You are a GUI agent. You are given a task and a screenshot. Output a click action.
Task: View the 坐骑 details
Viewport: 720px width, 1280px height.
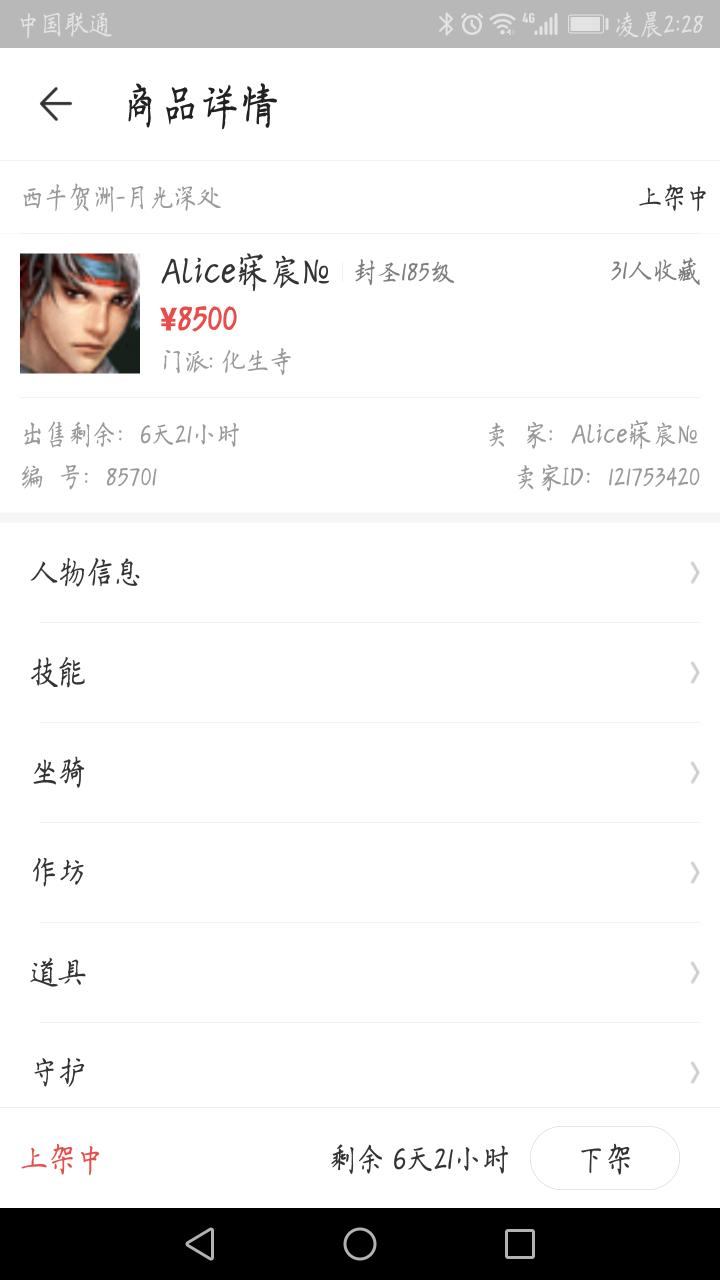(x=360, y=773)
